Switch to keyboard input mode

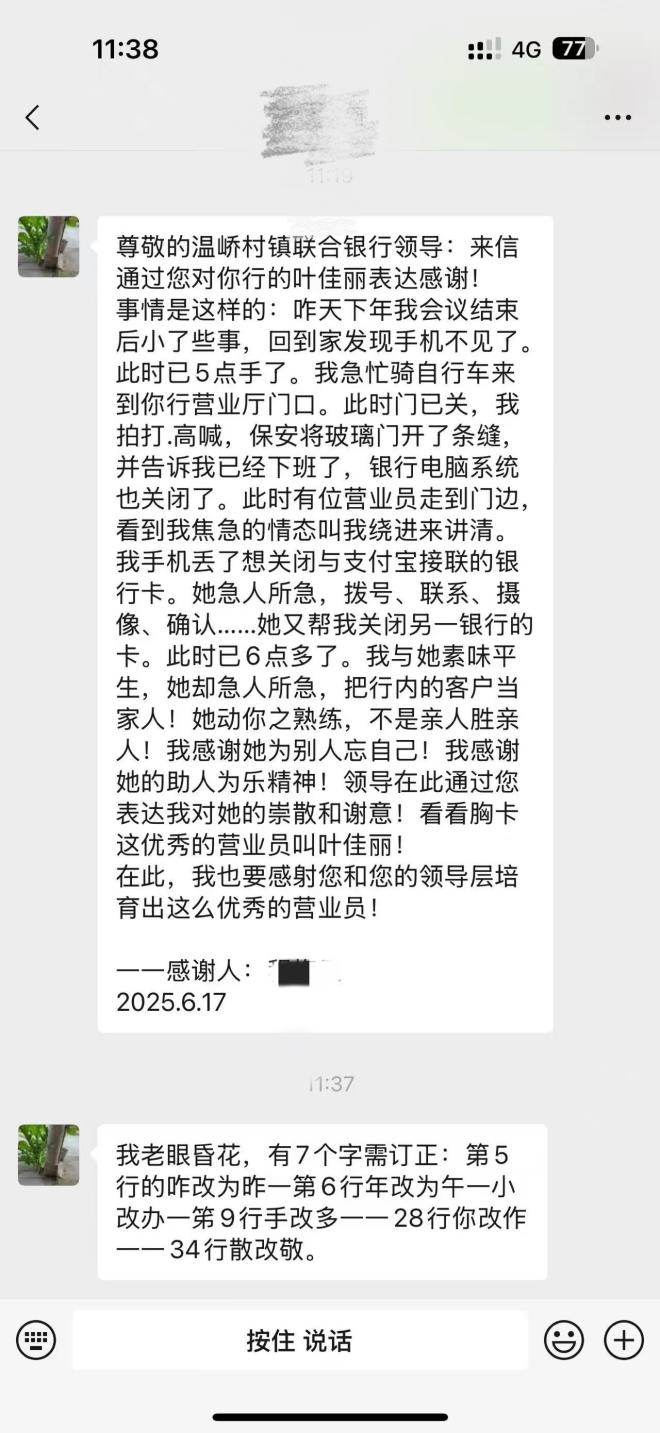[x=36, y=1340]
